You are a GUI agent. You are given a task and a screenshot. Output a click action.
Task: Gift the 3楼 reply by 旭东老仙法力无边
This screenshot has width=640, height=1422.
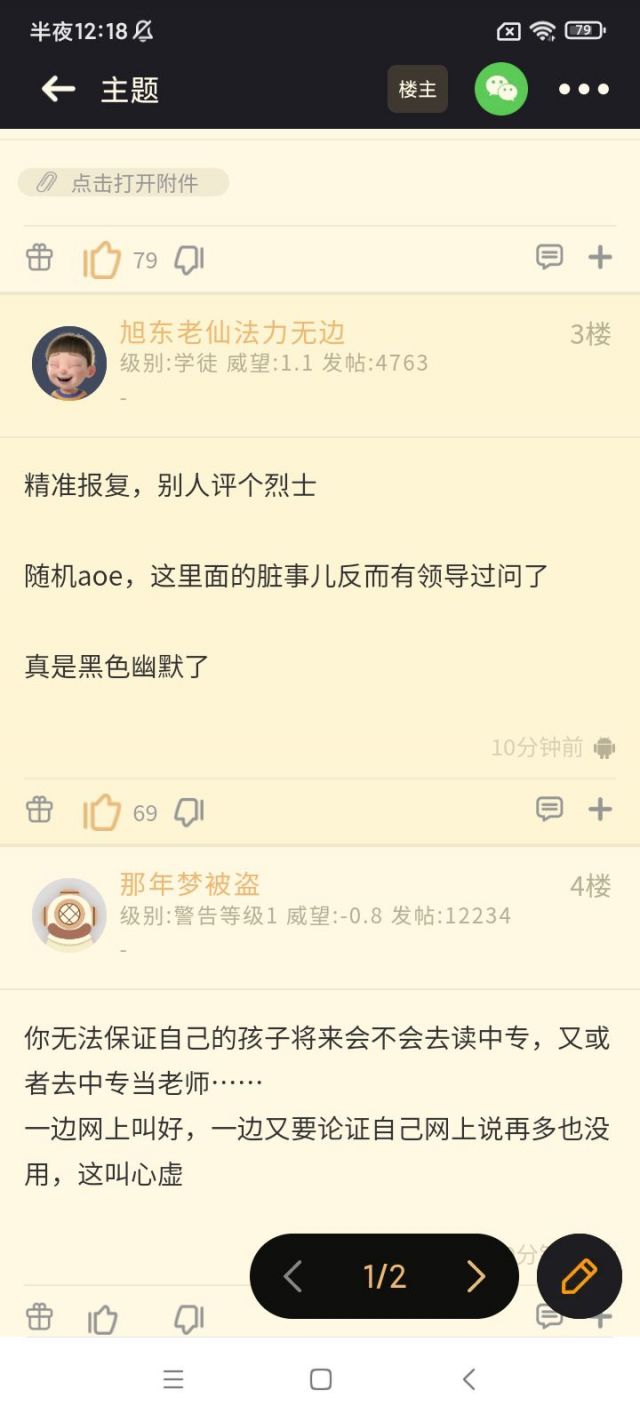click(x=39, y=809)
